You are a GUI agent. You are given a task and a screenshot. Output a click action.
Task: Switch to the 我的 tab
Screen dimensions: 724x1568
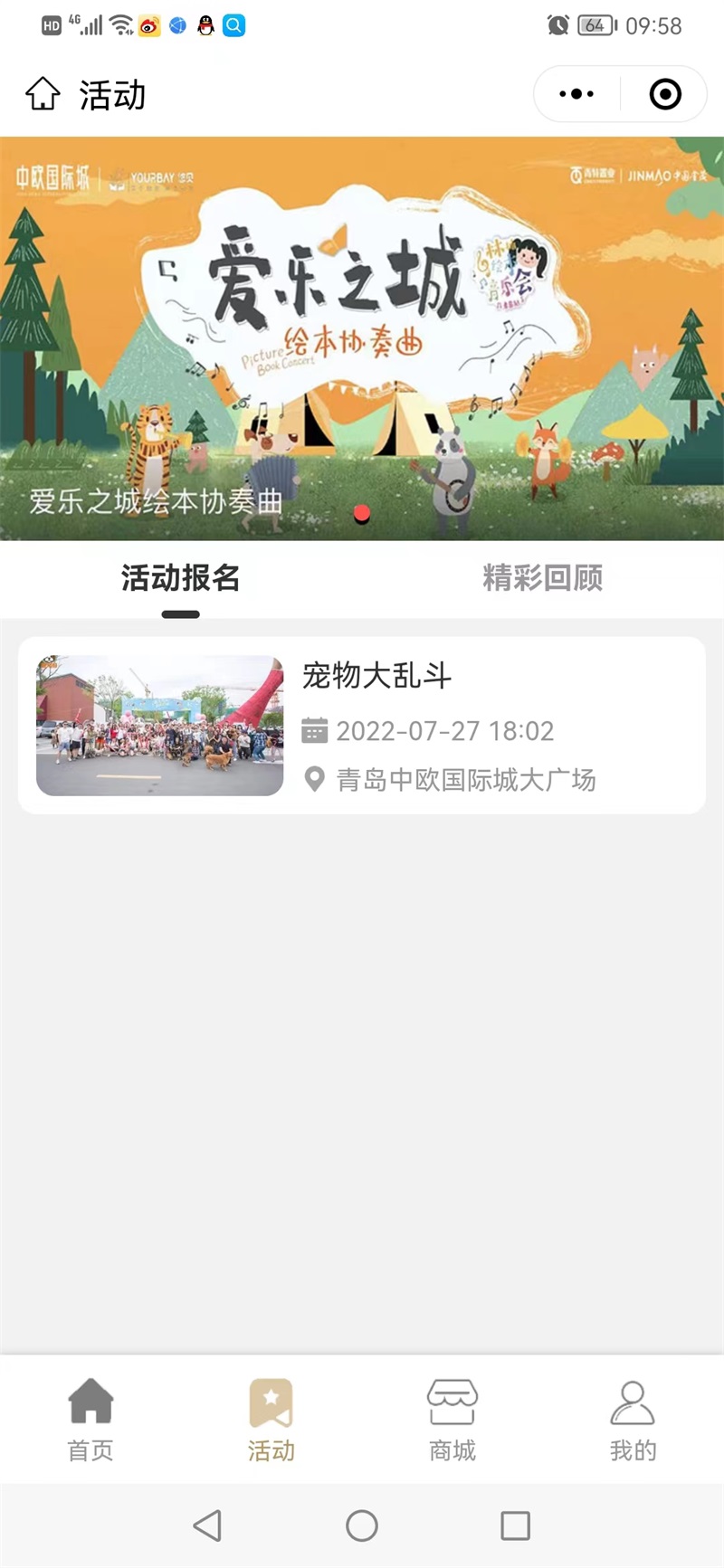[x=633, y=1419]
